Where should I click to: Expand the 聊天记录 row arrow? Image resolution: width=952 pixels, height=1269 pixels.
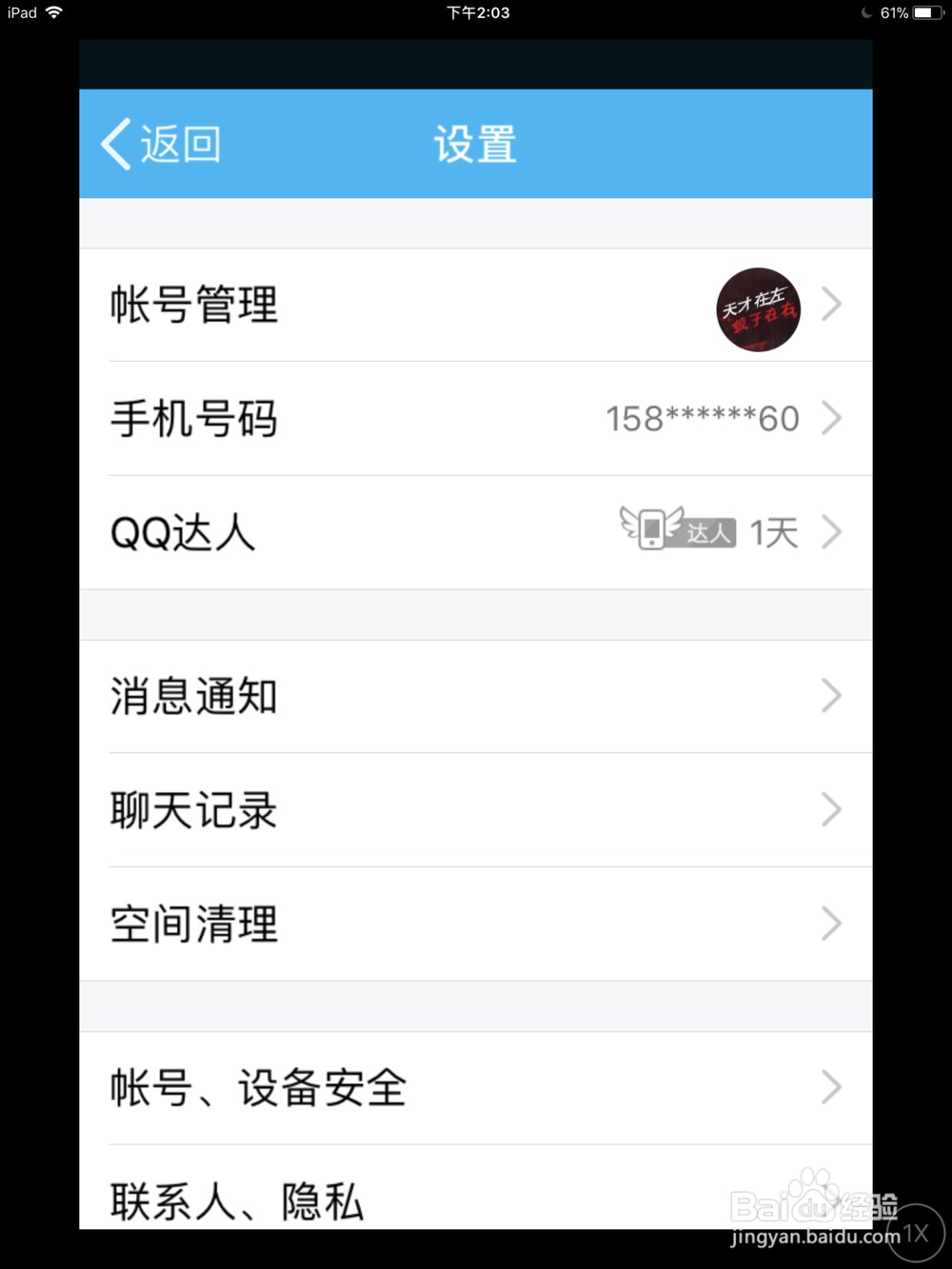point(832,810)
